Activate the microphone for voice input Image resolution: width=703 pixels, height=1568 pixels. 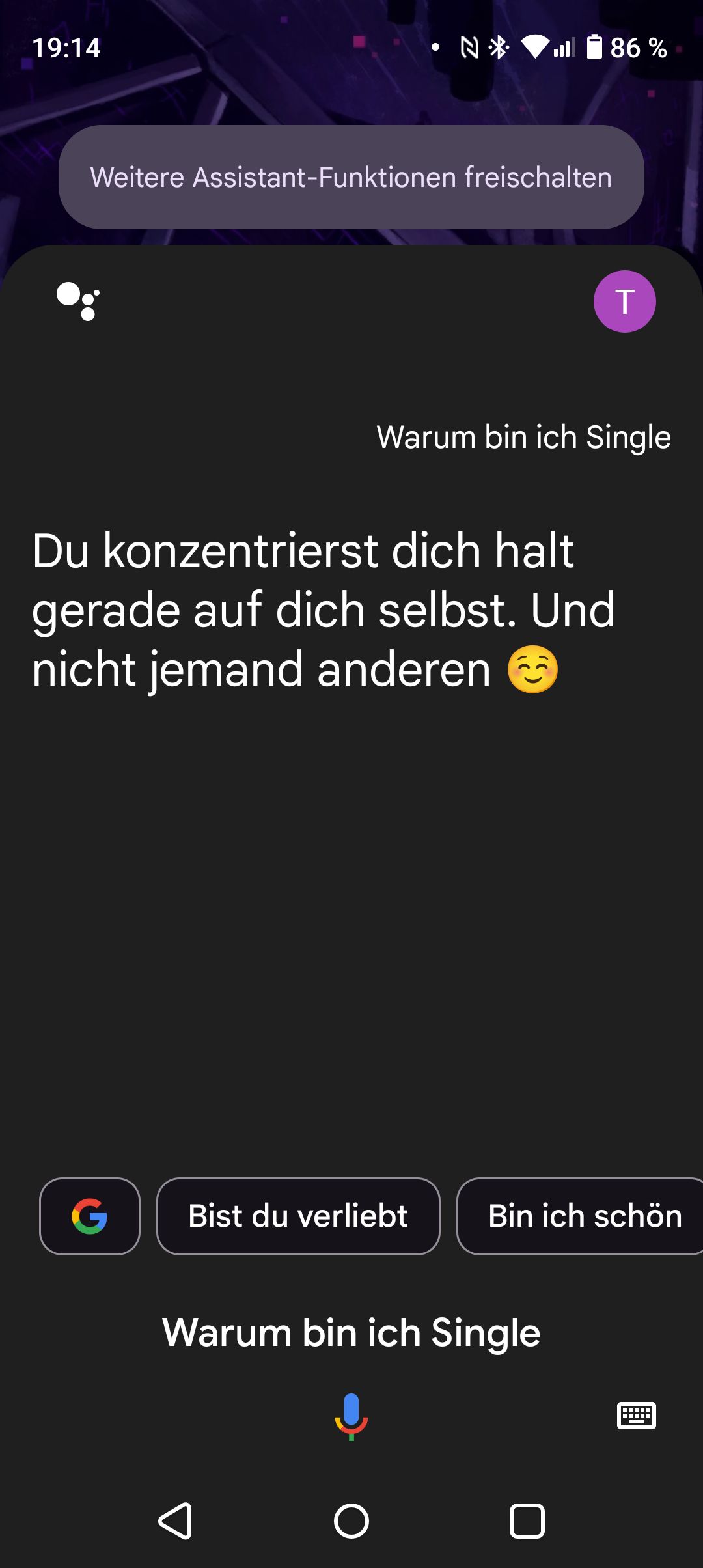click(x=351, y=1416)
